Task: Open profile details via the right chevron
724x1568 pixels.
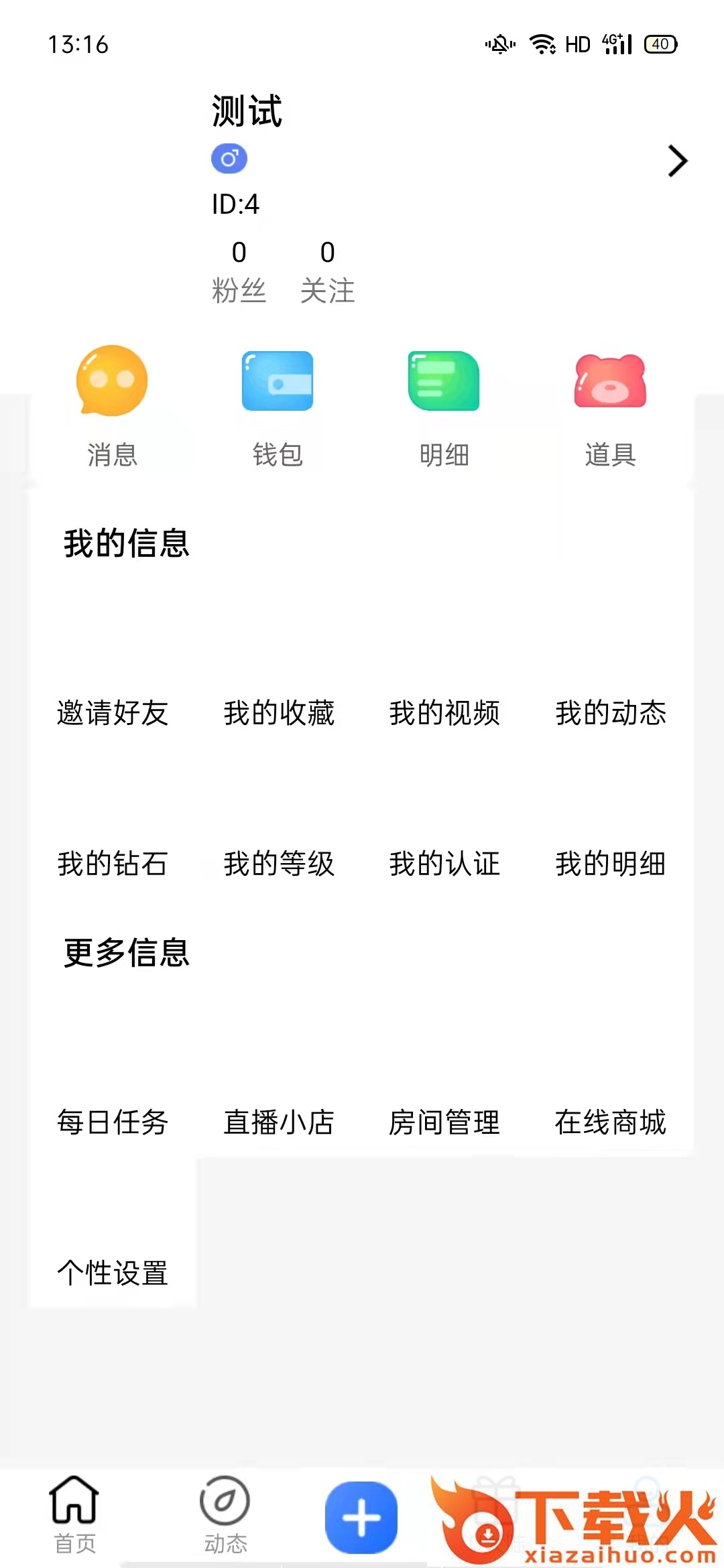Action: click(x=677, y=161)
